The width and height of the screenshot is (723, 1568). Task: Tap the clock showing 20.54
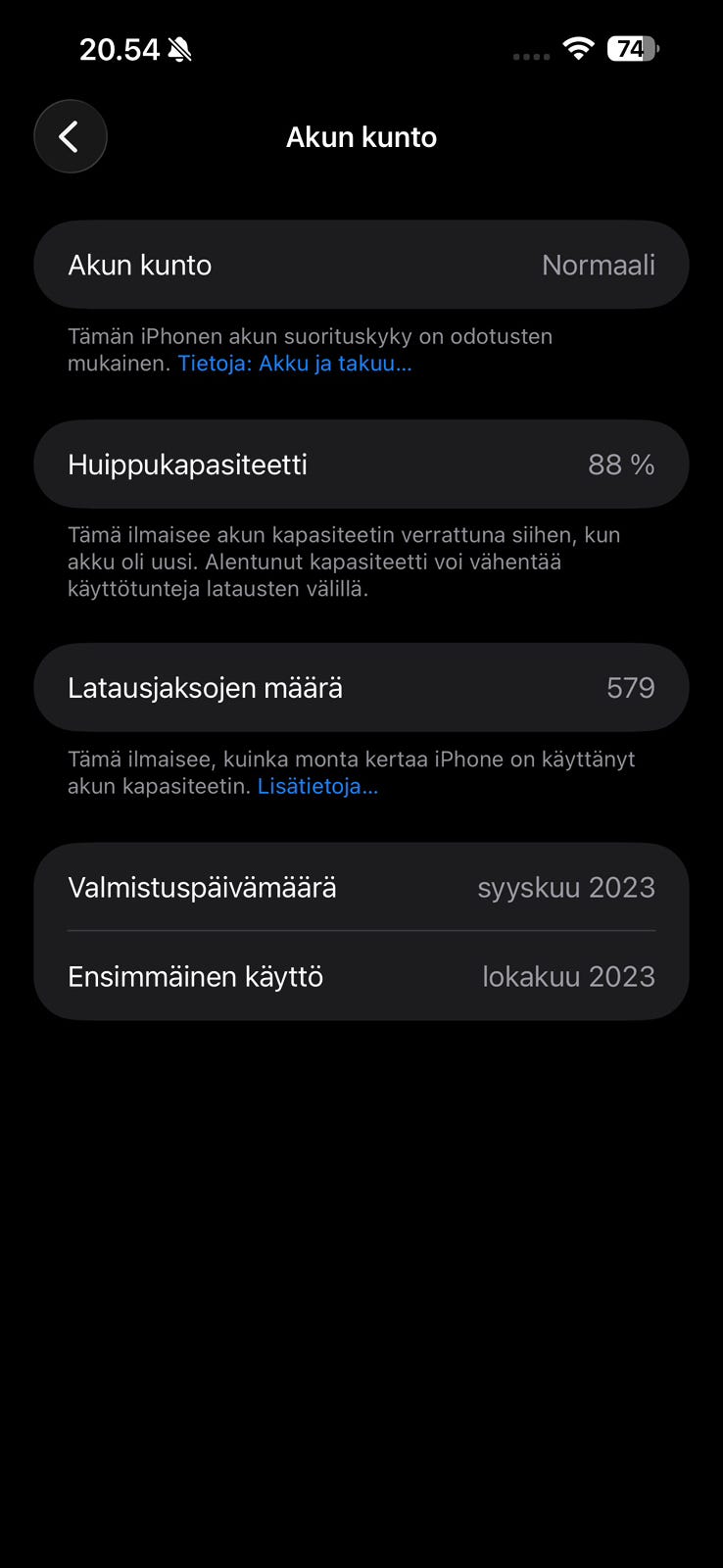click(x=123, y=48)
